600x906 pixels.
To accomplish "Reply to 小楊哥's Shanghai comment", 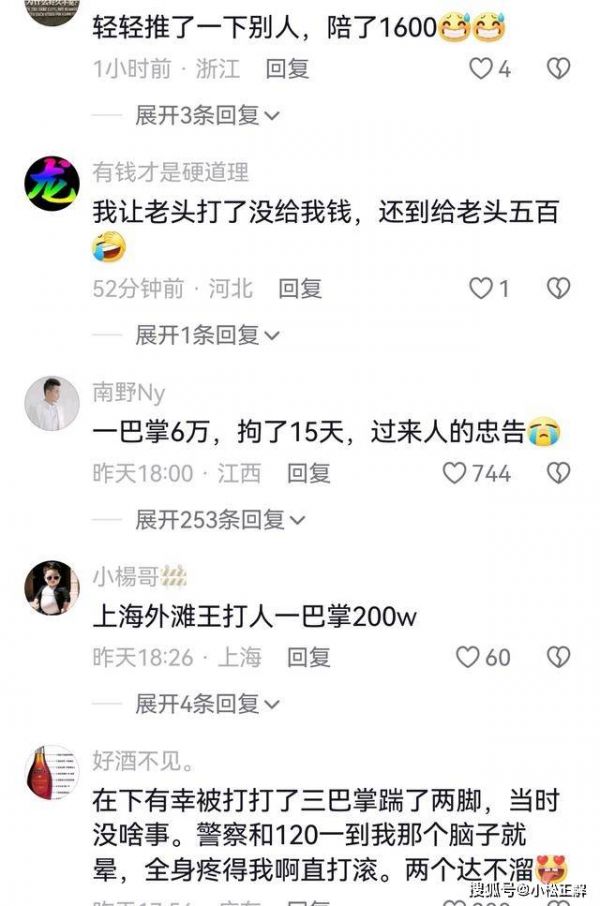I will click(x=308, y=657).
